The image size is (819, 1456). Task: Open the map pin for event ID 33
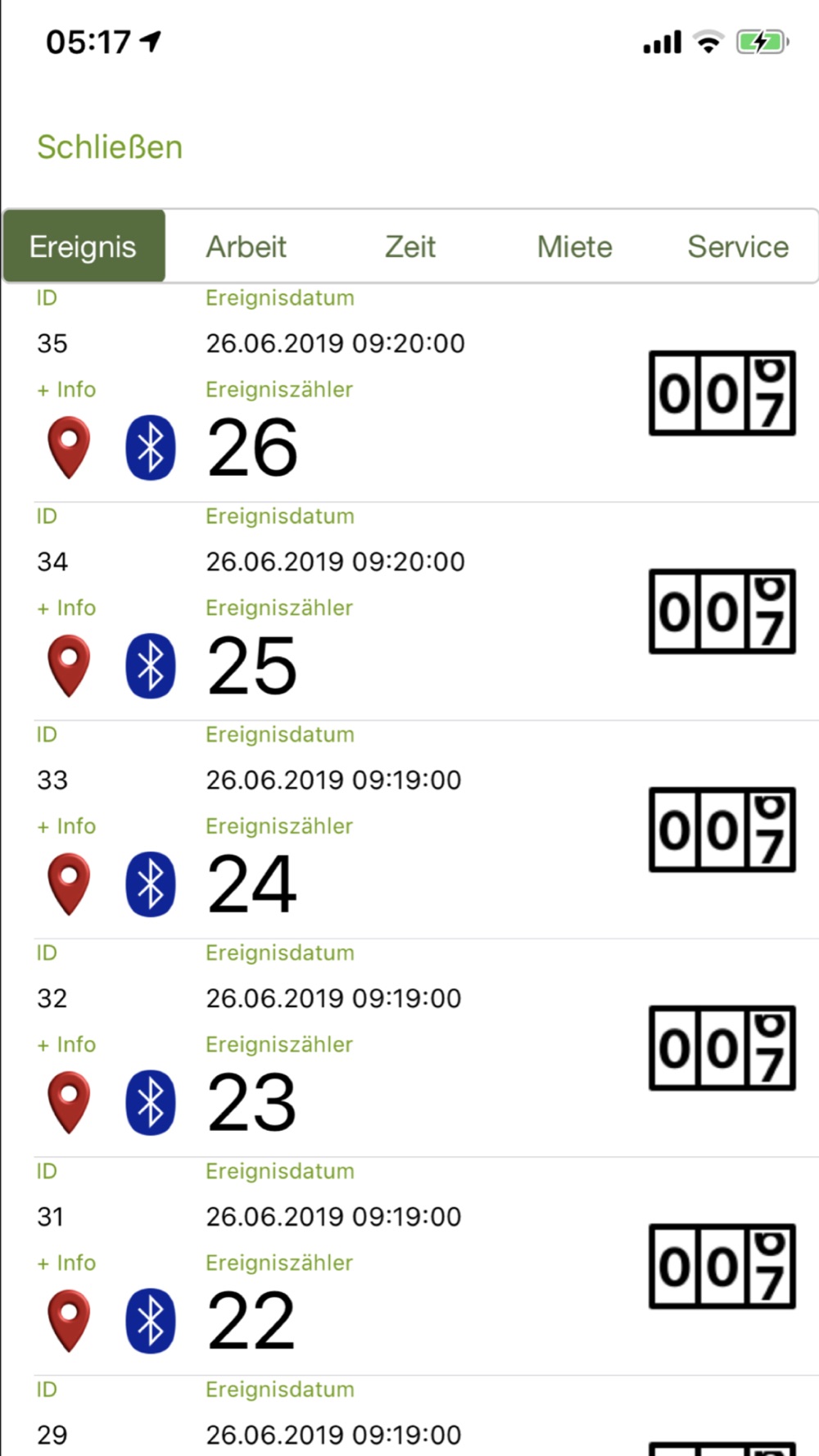point(70,884)
